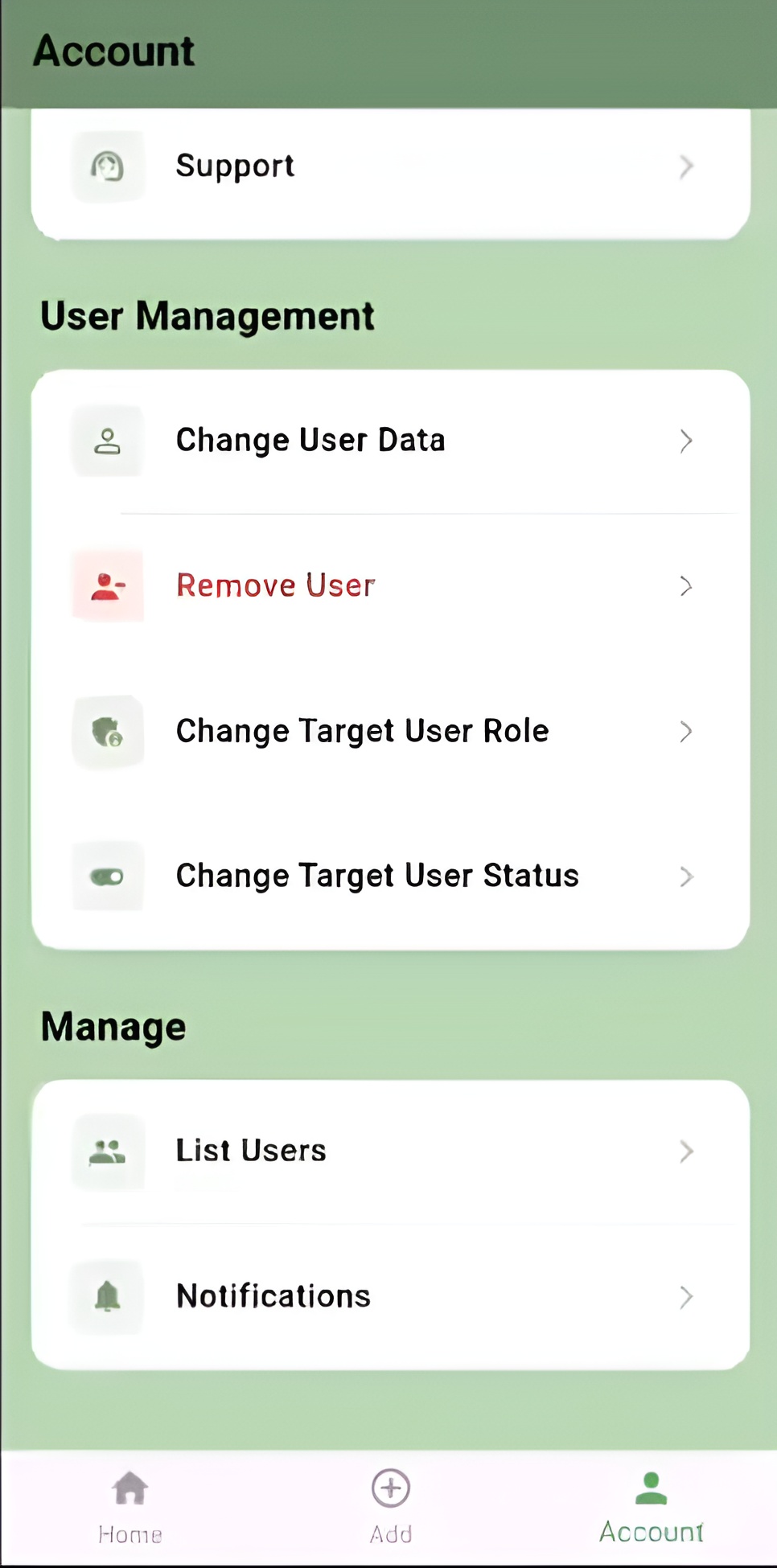This screenshot has width=777, height=1568.
Task: Expand the Remove User chevron arrow
Action: click(686, 587)
